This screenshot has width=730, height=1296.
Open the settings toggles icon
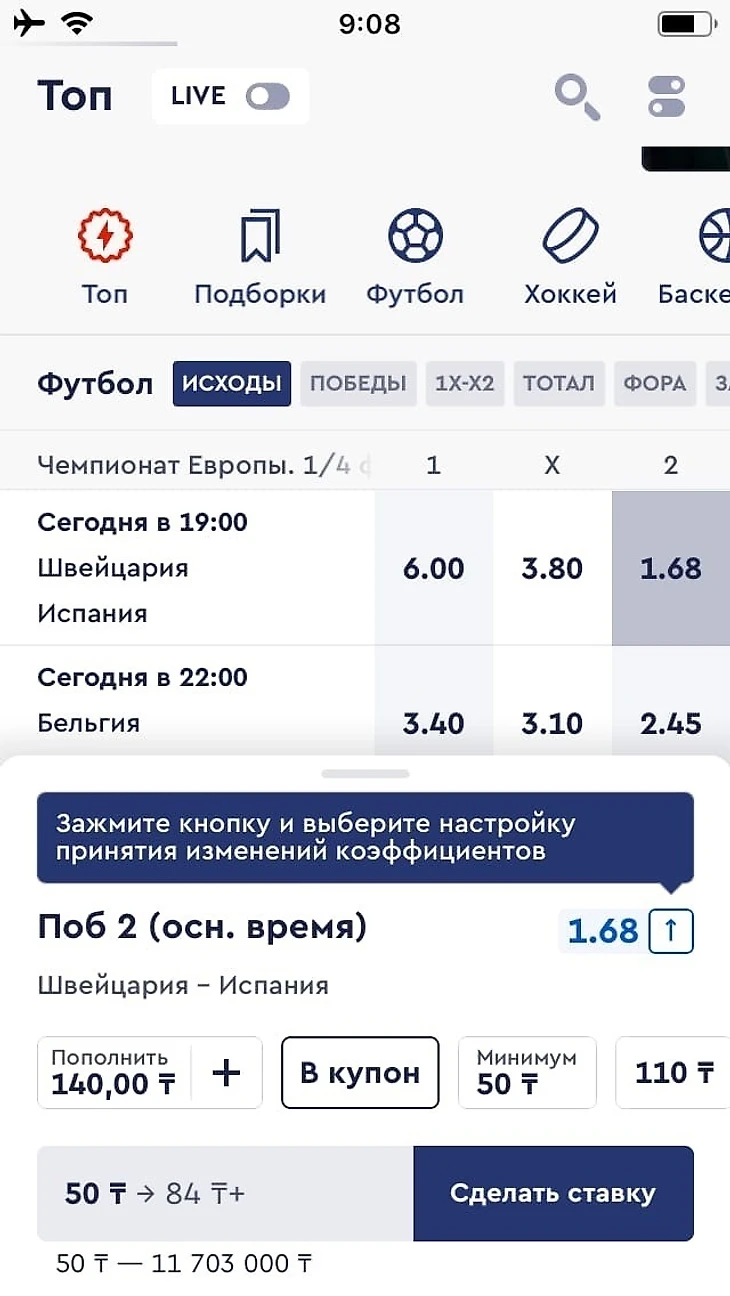[666, 97]
